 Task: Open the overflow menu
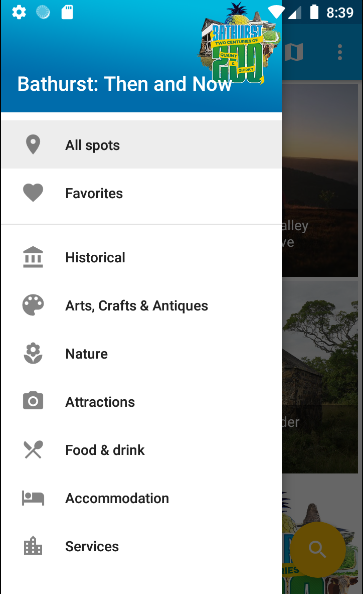tap(340, 52)
